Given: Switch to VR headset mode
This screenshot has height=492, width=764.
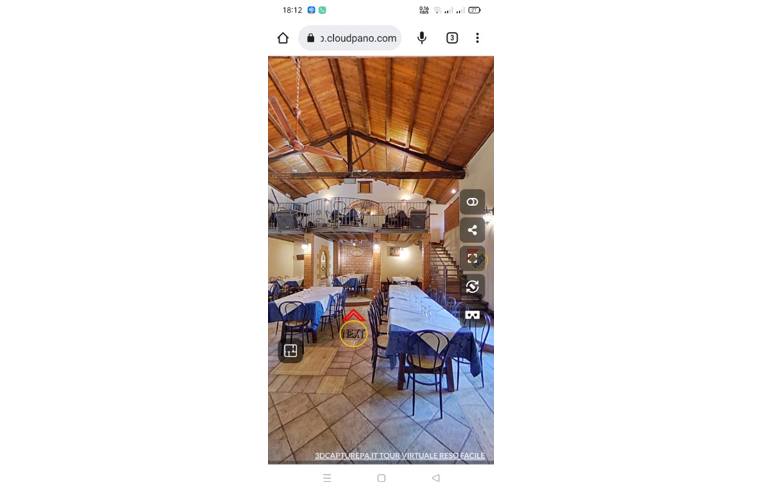Looking at the screenshot, I should [472, 314].
